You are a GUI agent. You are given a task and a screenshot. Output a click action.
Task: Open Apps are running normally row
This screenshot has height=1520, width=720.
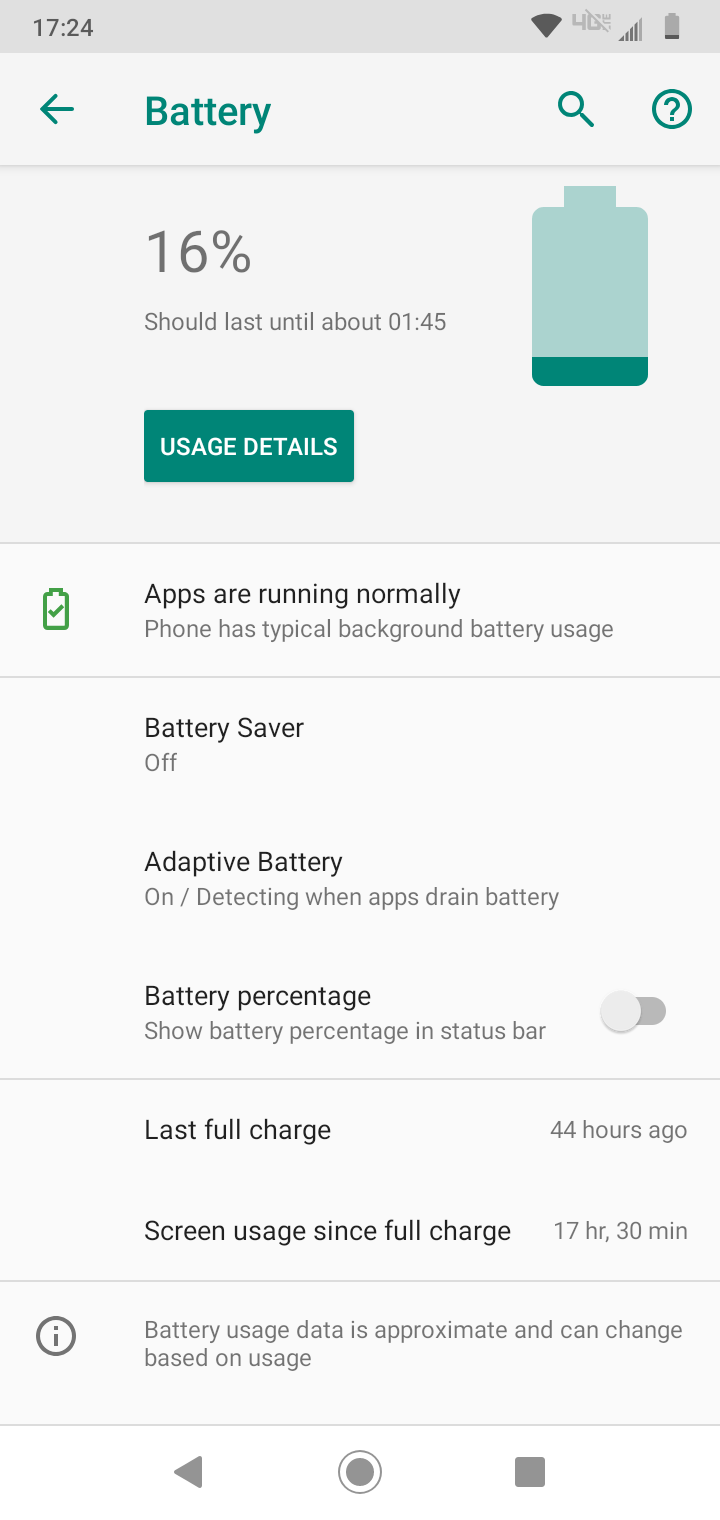click(x=360, y=610)
